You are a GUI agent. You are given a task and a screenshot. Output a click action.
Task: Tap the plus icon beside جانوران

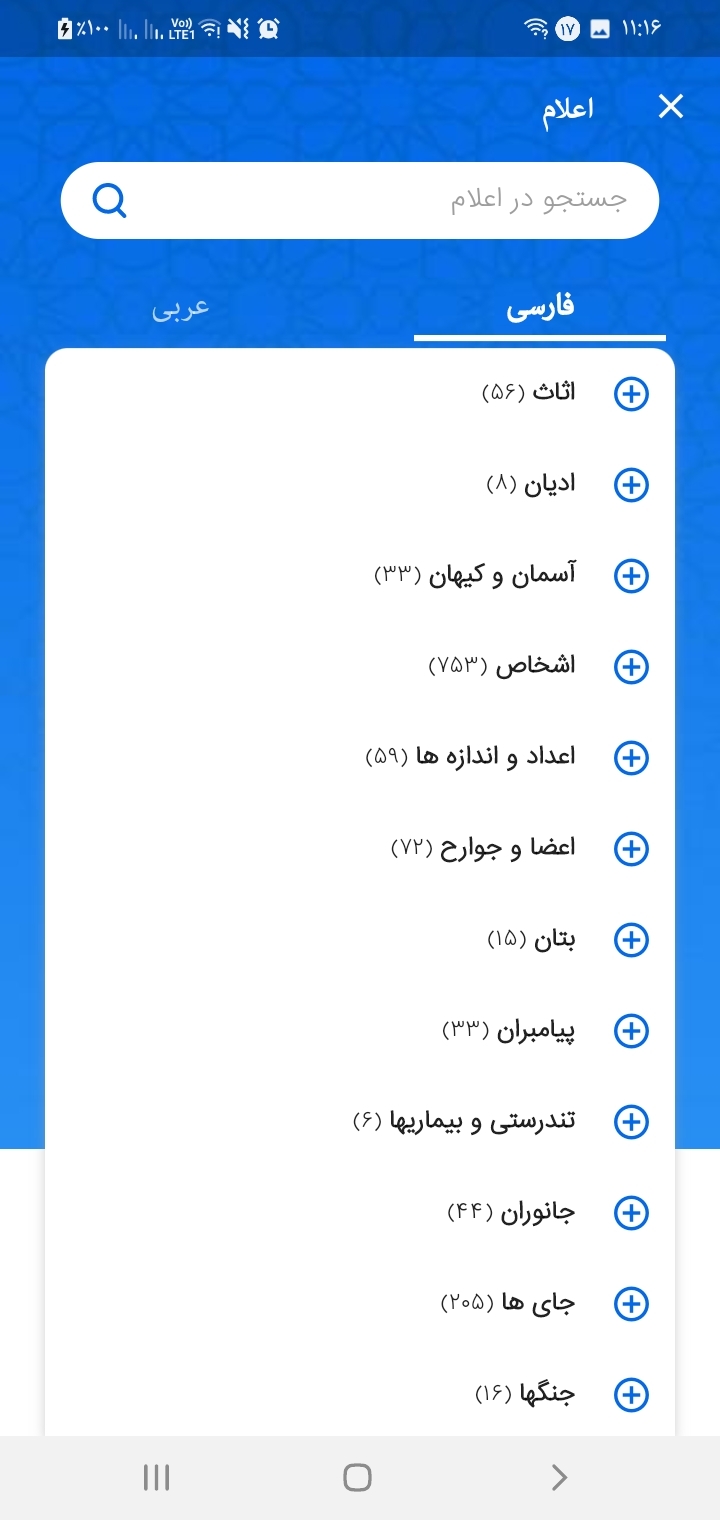click(631, 1213)
